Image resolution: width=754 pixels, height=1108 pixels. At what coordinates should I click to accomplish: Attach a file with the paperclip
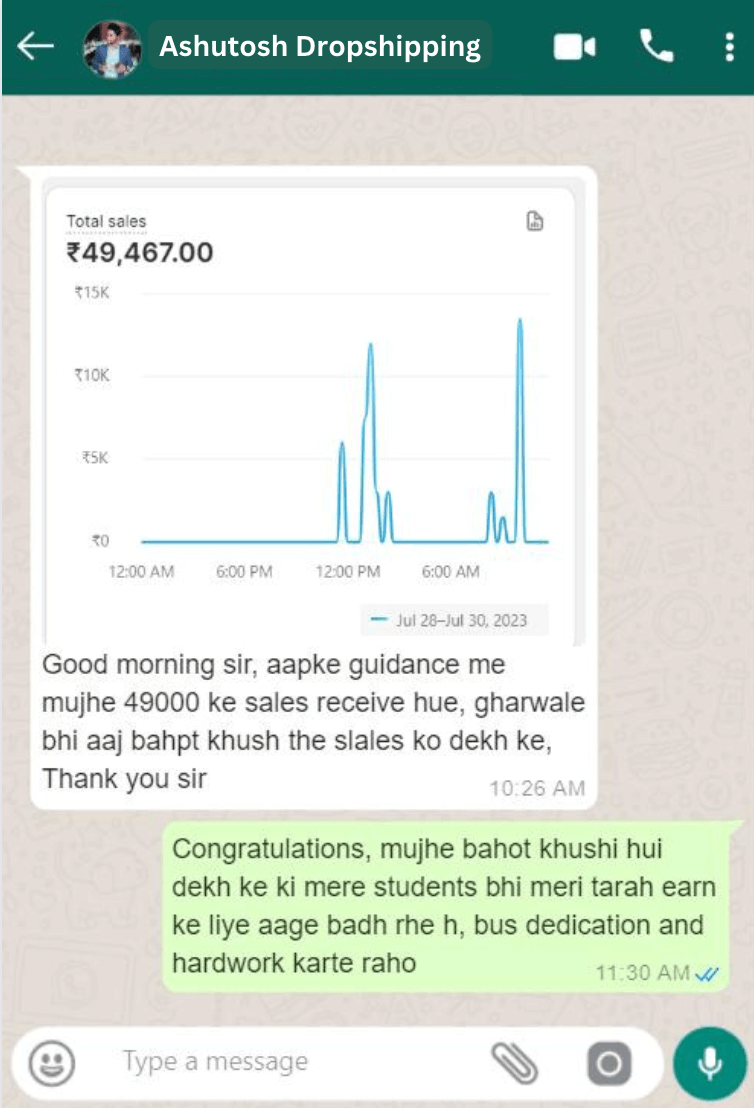(x=515, y=1063)
